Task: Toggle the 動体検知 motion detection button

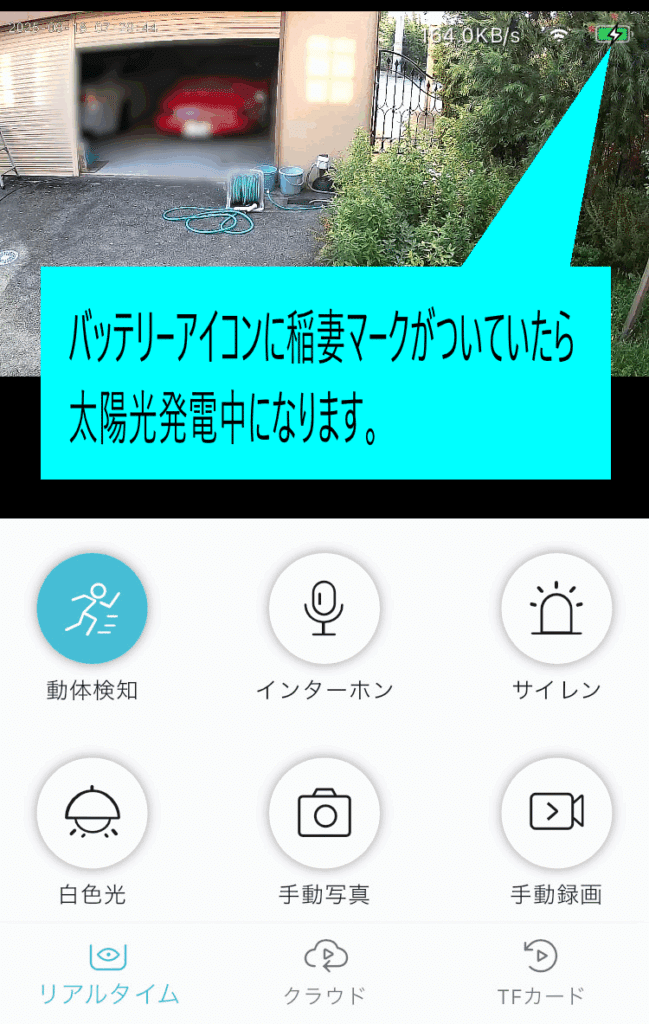Action: (x=92, y=609)
